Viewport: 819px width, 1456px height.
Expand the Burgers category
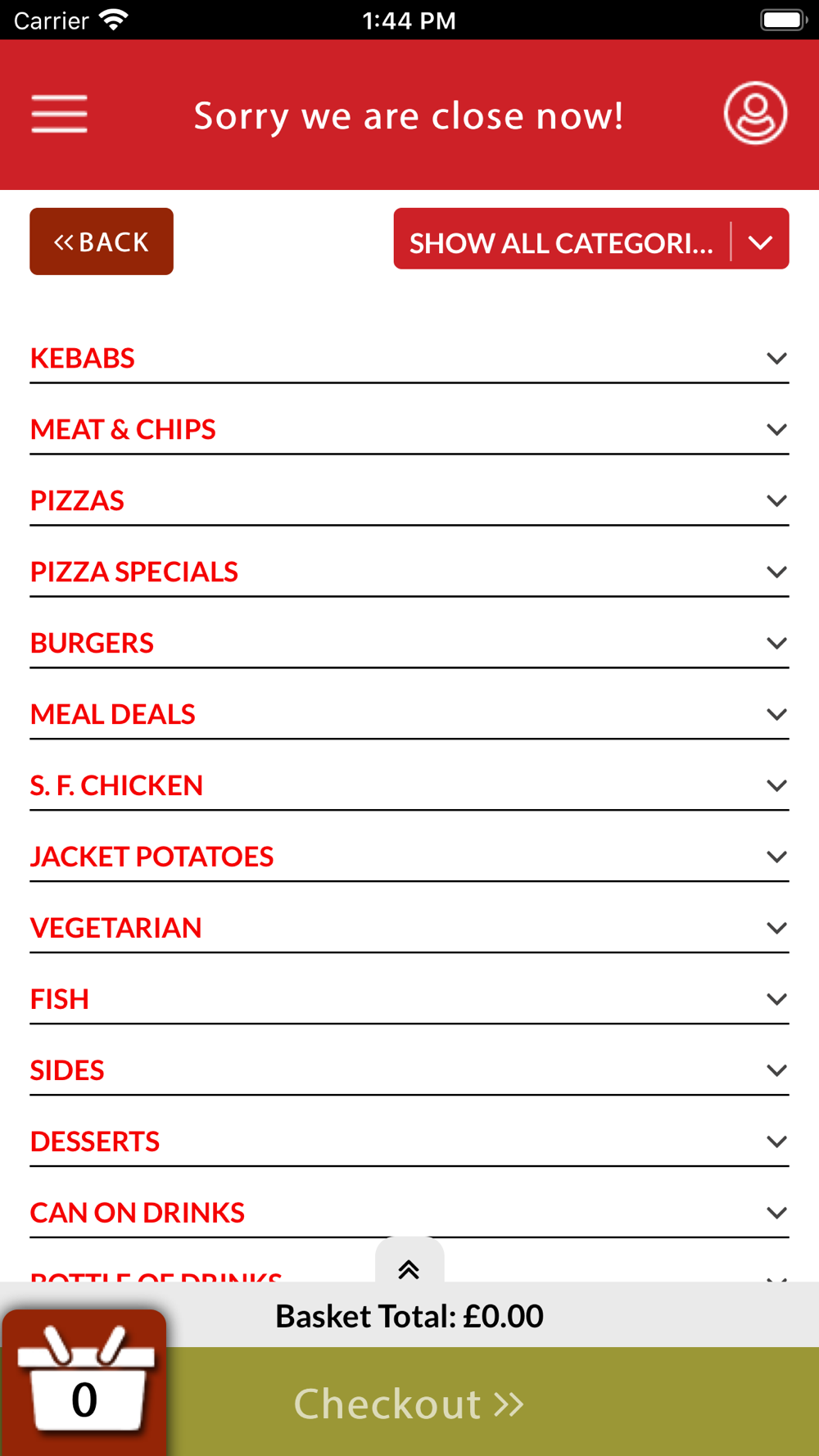(409, 644)
